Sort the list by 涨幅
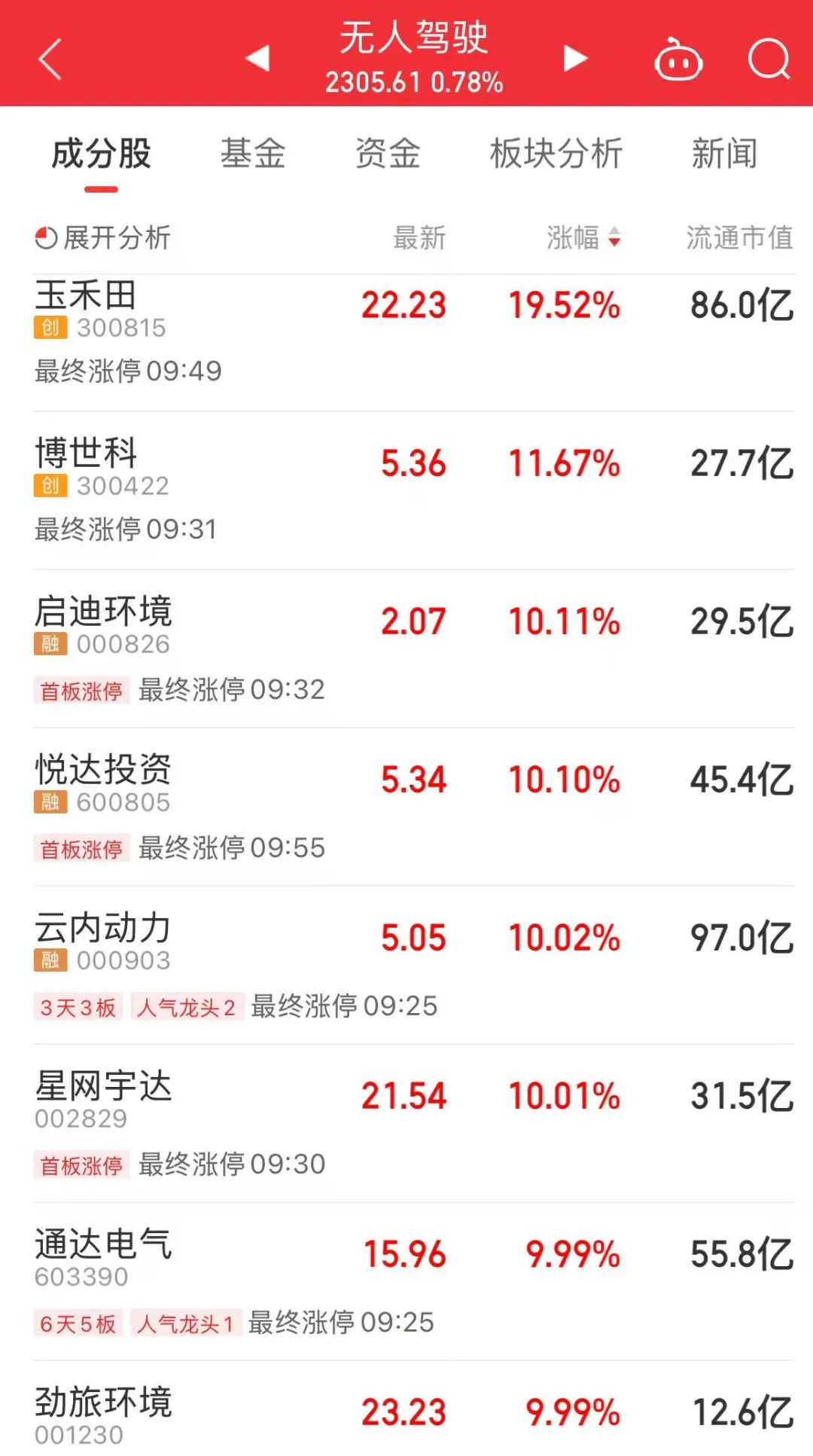The width and height of the screenshot is (813, 1456). 583,238
